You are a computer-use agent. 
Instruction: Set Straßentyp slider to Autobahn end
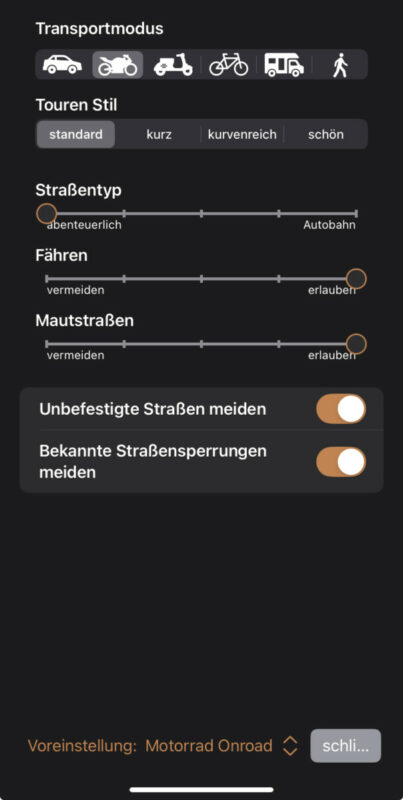point(356,213)
